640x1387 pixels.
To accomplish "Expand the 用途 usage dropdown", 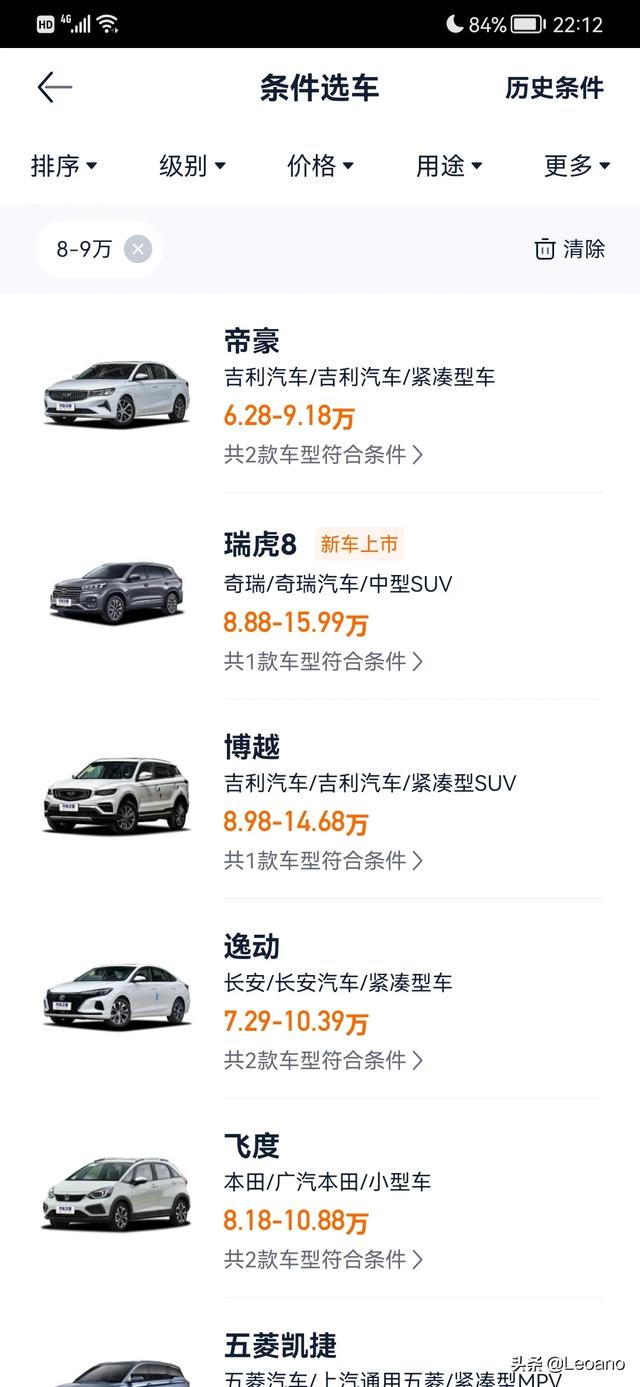I will tap(449, 166).
